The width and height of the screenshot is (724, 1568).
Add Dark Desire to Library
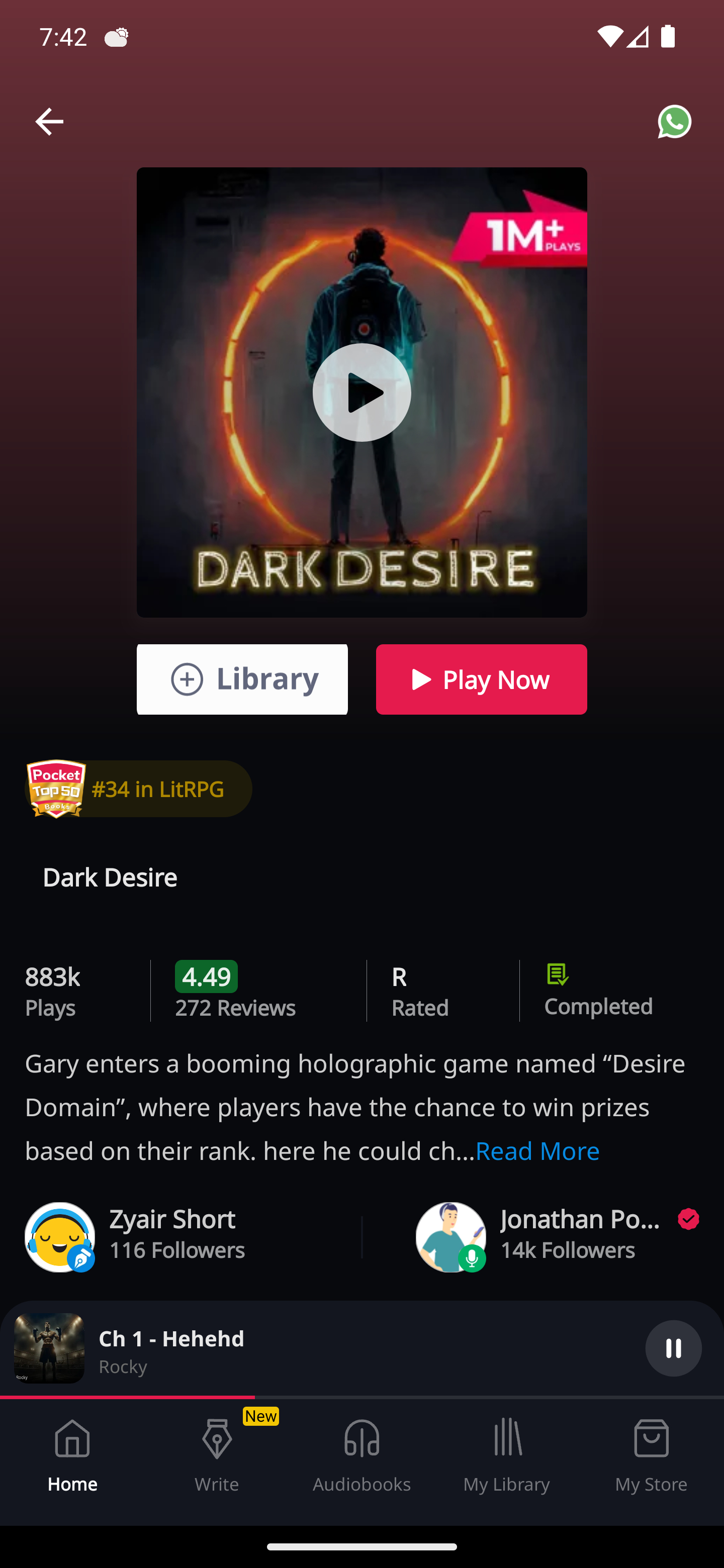click(242, 678)
